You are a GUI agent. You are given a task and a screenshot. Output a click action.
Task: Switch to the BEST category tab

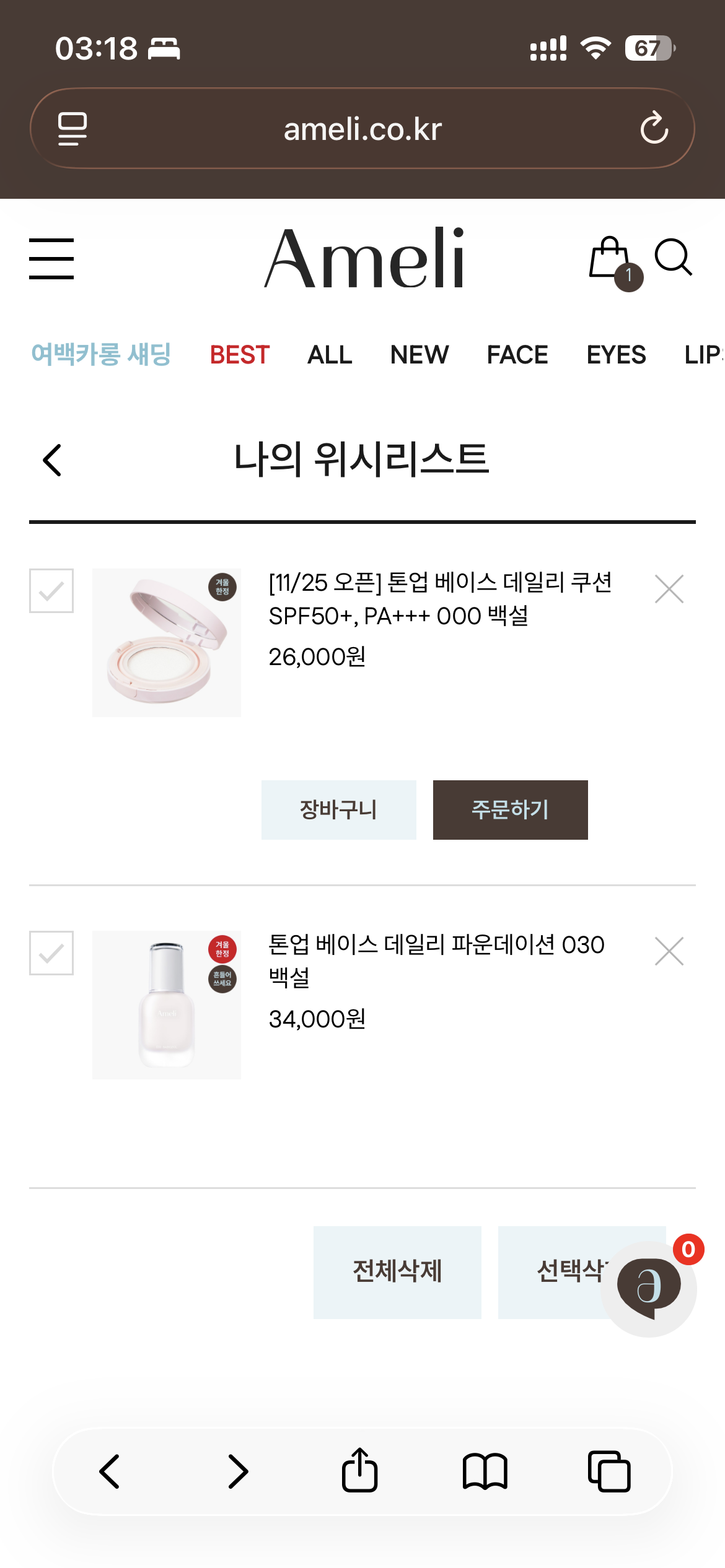pos(240,355)
